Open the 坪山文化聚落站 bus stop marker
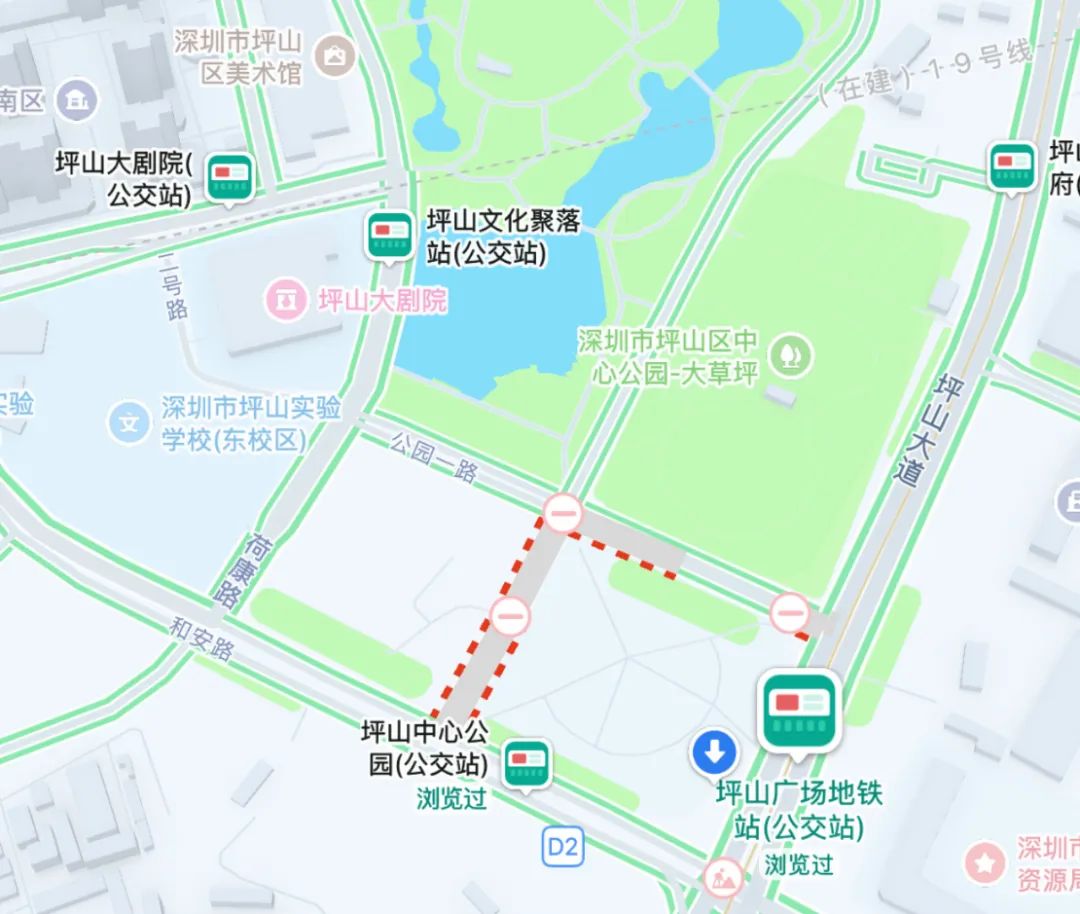Screen dimensions: 1080x914 coord(389,235)
